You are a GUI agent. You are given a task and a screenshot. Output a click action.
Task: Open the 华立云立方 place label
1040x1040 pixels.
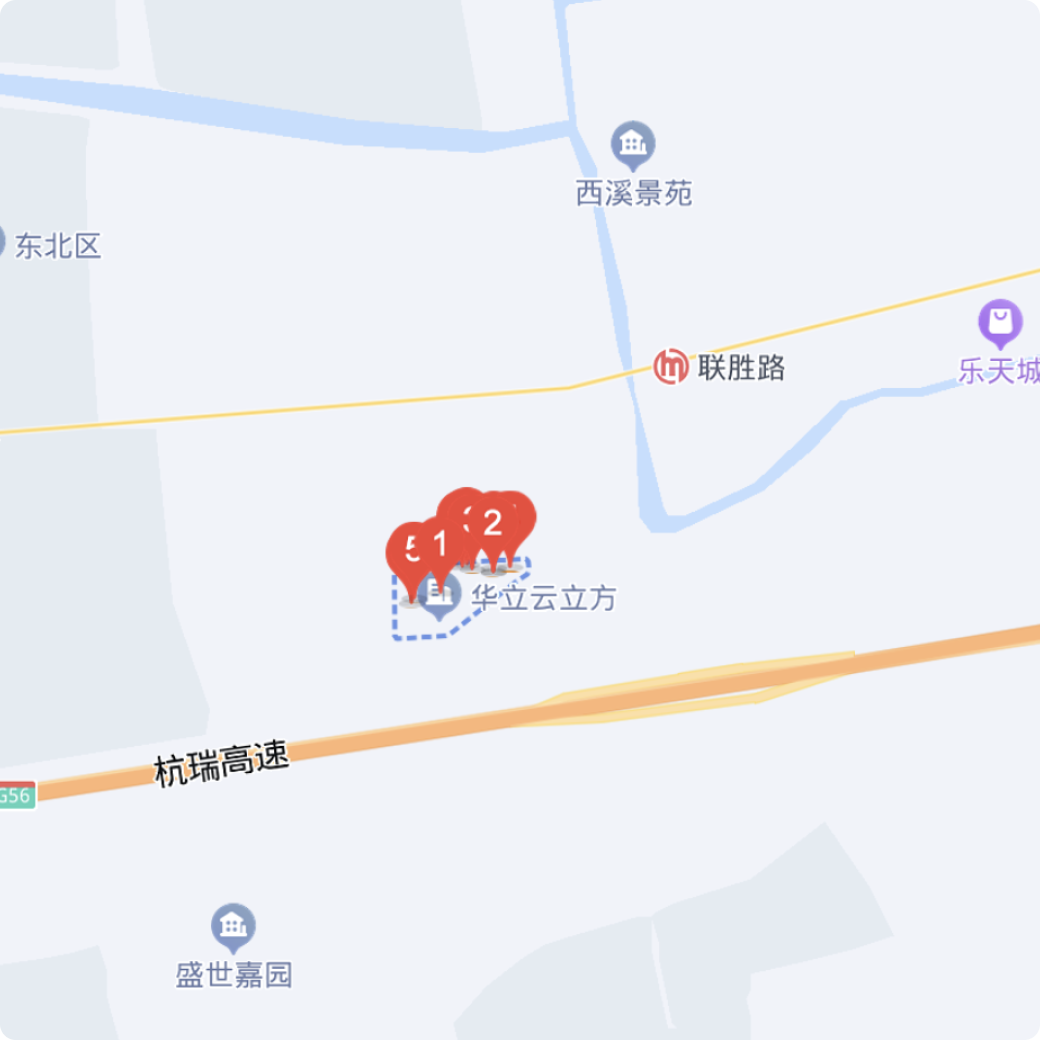point(544,598)
